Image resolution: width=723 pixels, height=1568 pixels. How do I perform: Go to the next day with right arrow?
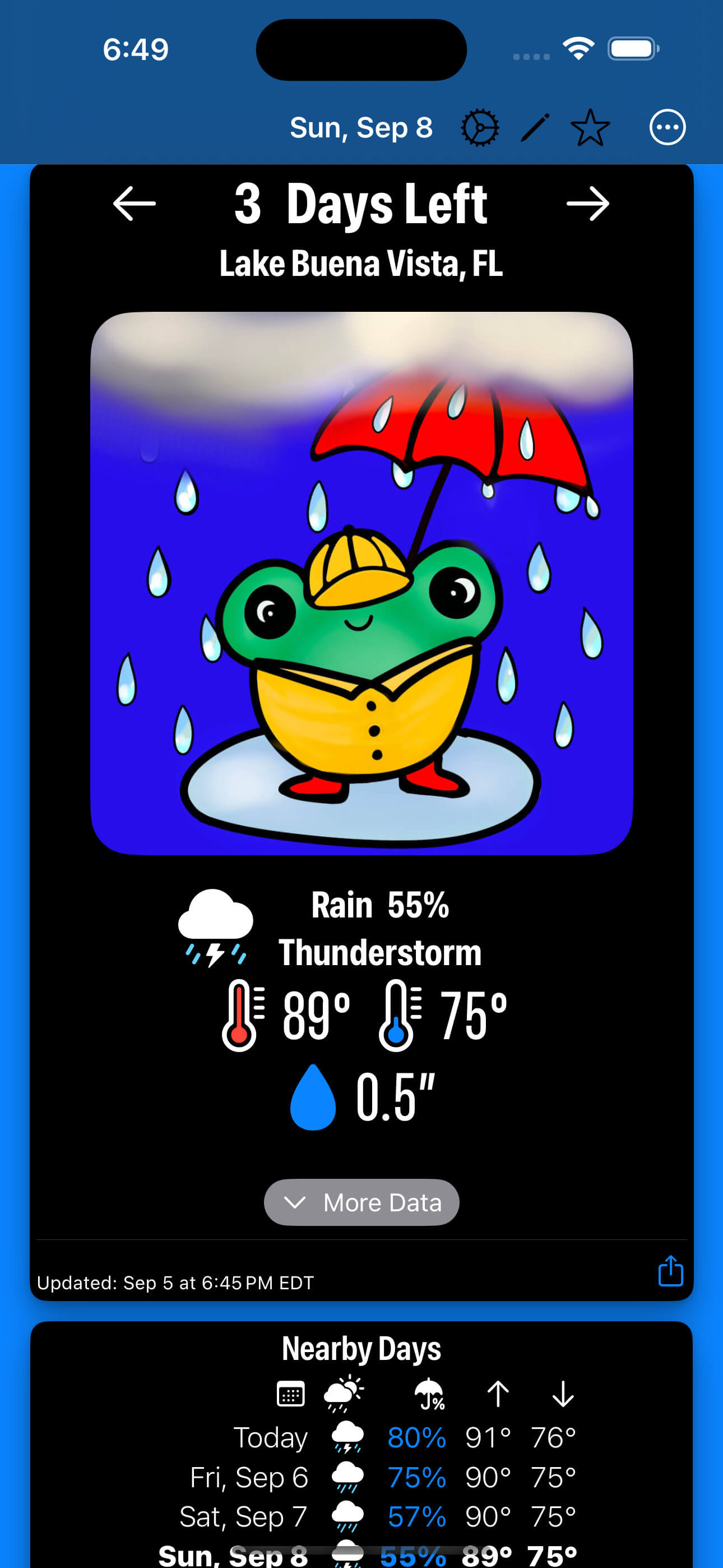(x=587, y=204)
